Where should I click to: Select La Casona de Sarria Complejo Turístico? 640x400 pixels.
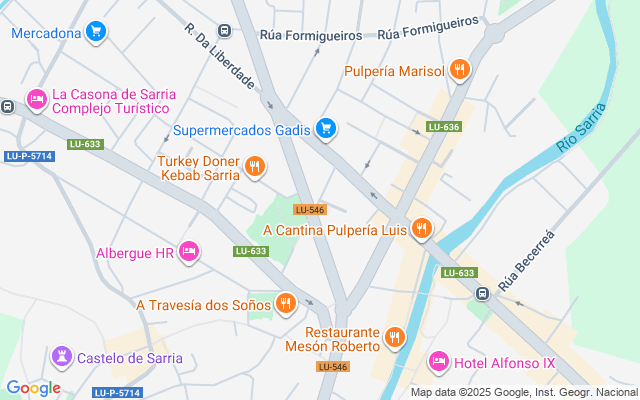tap(37, 101)
